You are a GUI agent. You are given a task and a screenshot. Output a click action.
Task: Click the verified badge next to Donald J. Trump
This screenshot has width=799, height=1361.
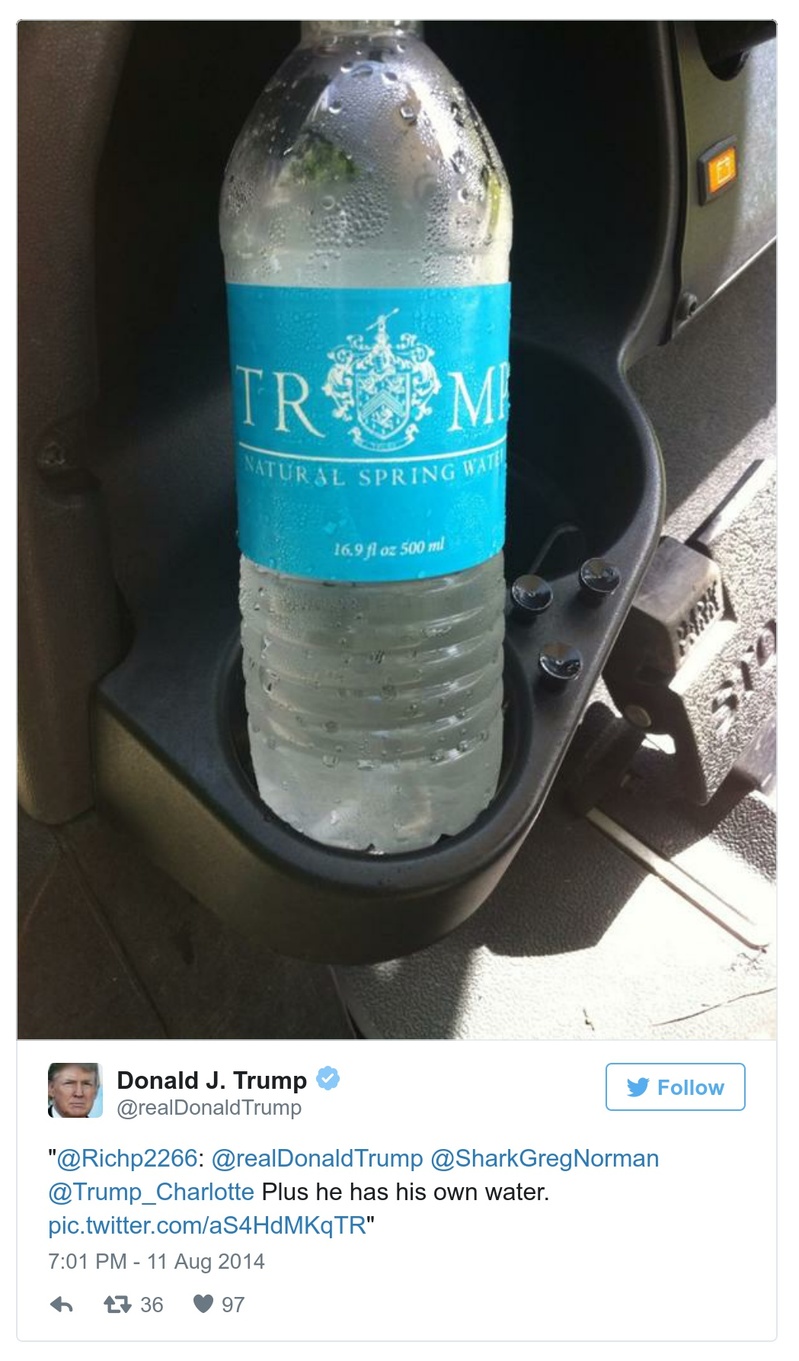[331, 1080]
